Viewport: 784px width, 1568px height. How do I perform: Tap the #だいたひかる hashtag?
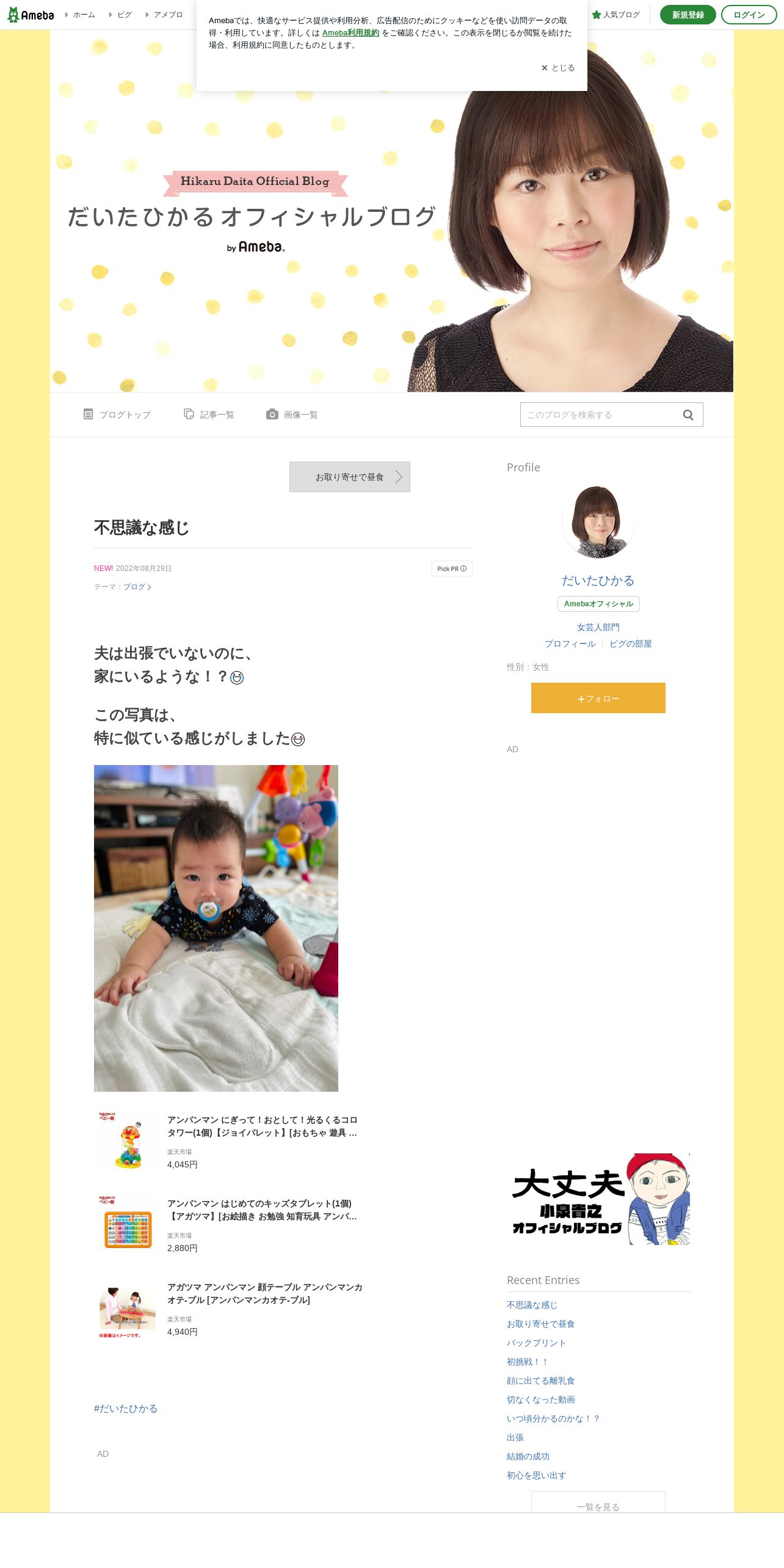coord(126,1409)
